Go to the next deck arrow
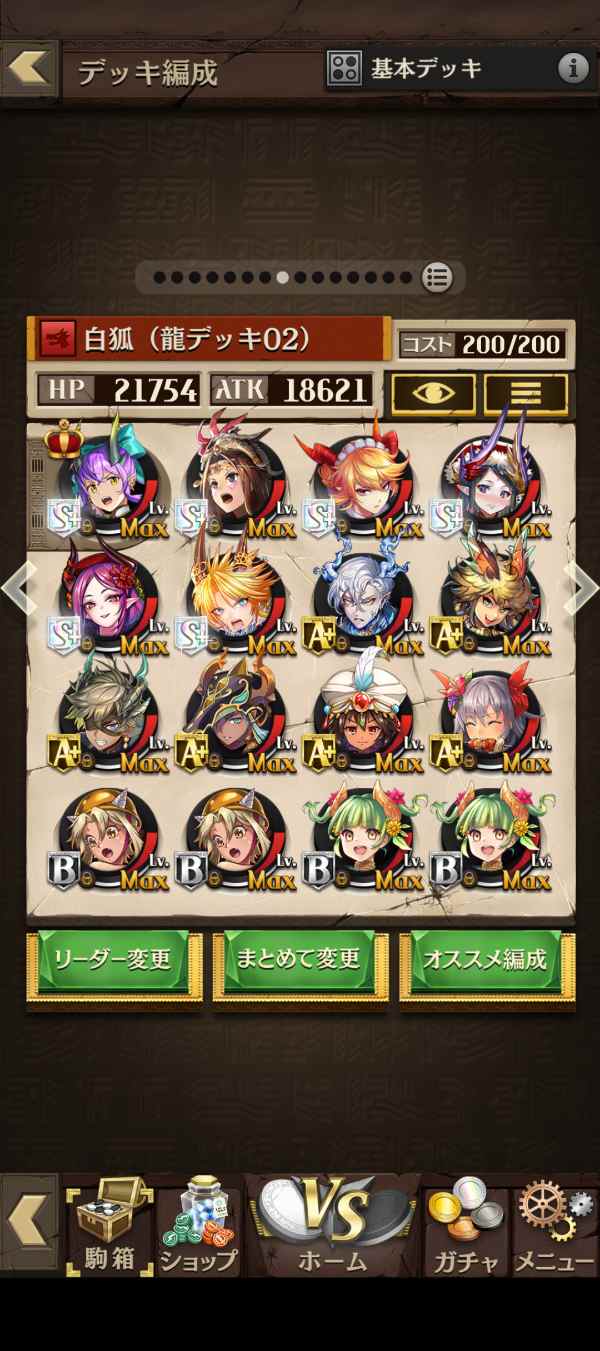This screenshot has width=600, height=1351. tap(583, 590)
